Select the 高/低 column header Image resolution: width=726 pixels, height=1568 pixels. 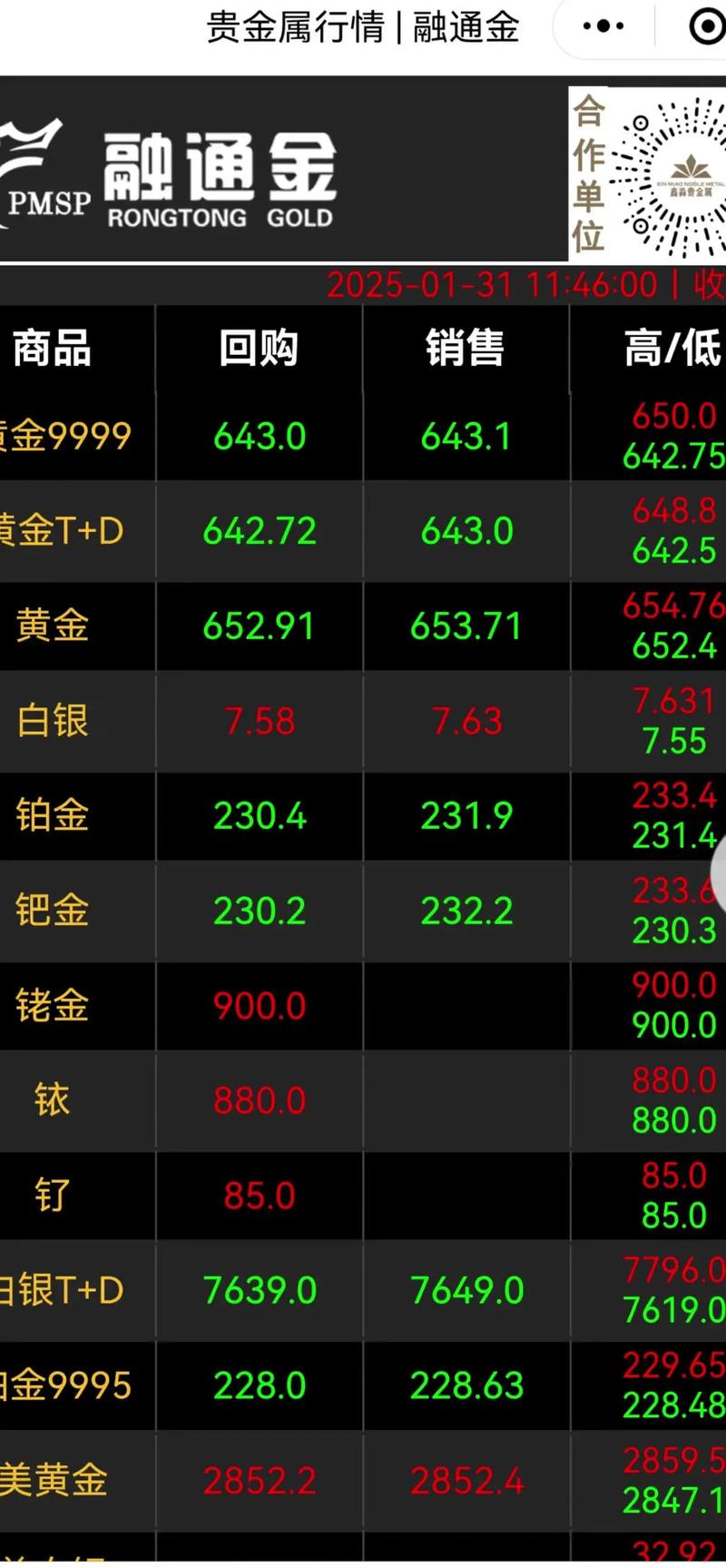(672, 350)
